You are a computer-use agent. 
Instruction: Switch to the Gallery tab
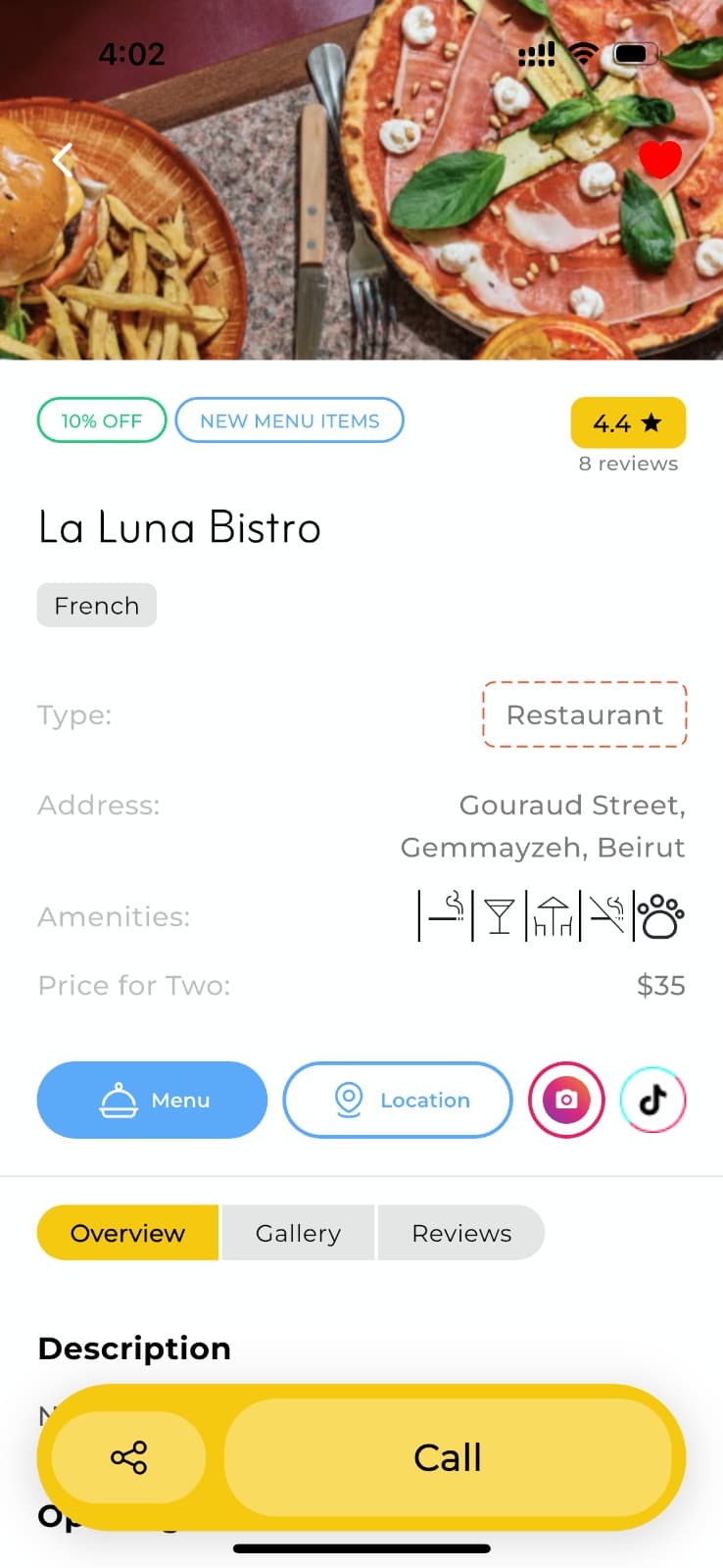297,1233
